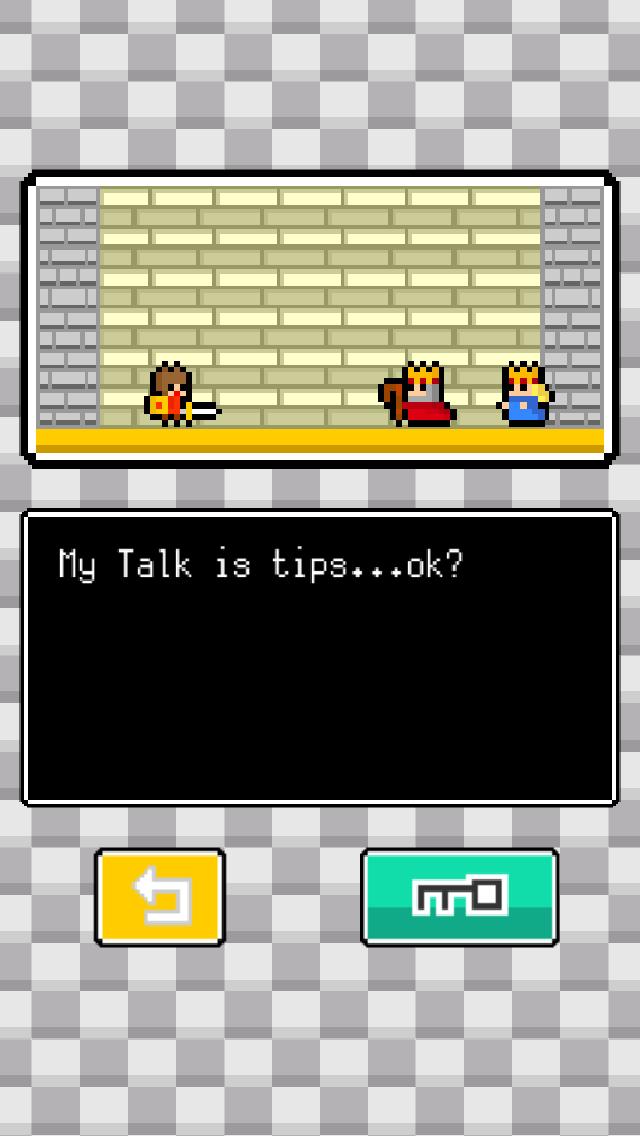
Task: Tap the green key button
Action: point(459,897)
